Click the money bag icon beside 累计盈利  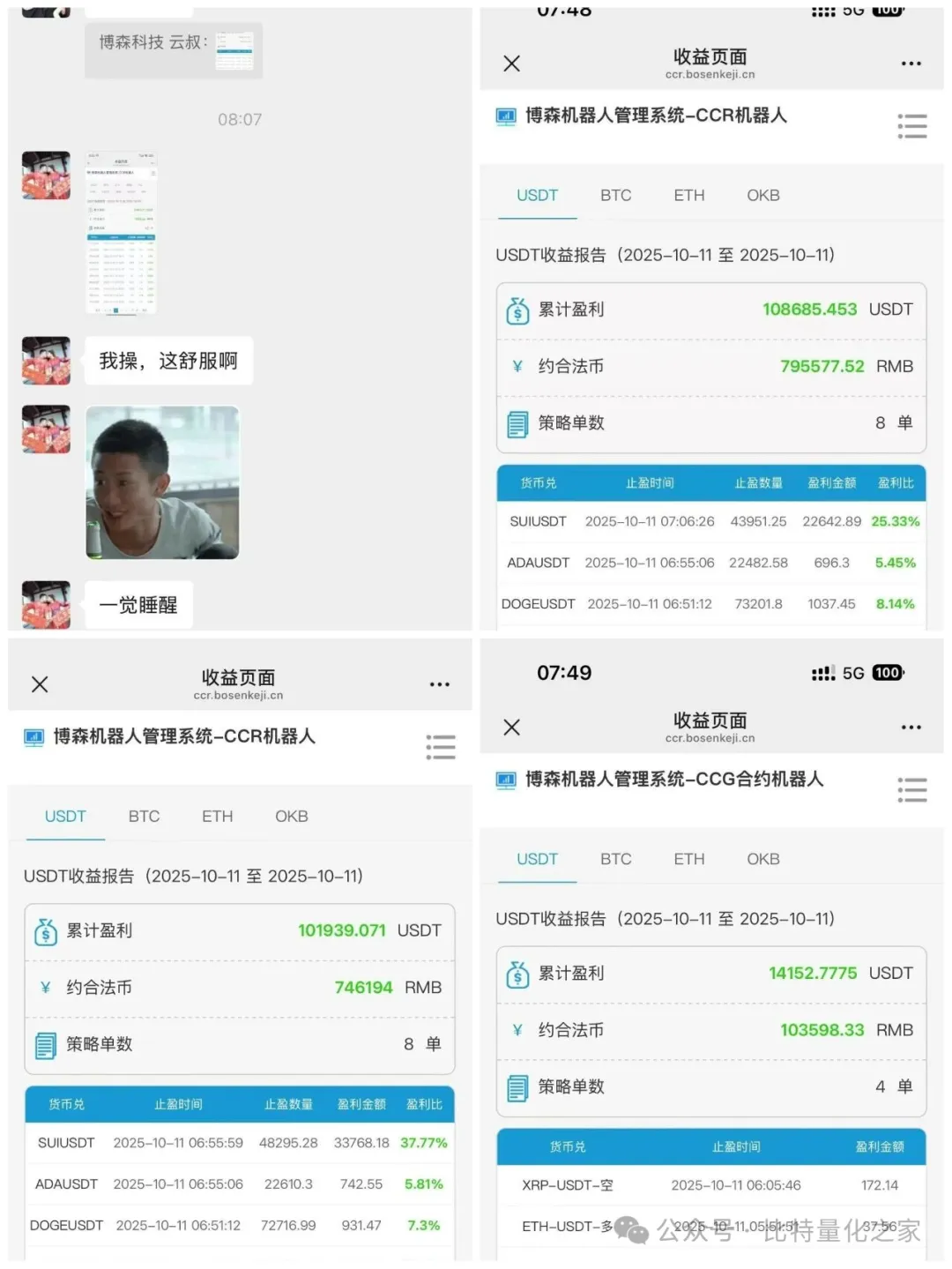pyautogui.click(x=517, y=310)
